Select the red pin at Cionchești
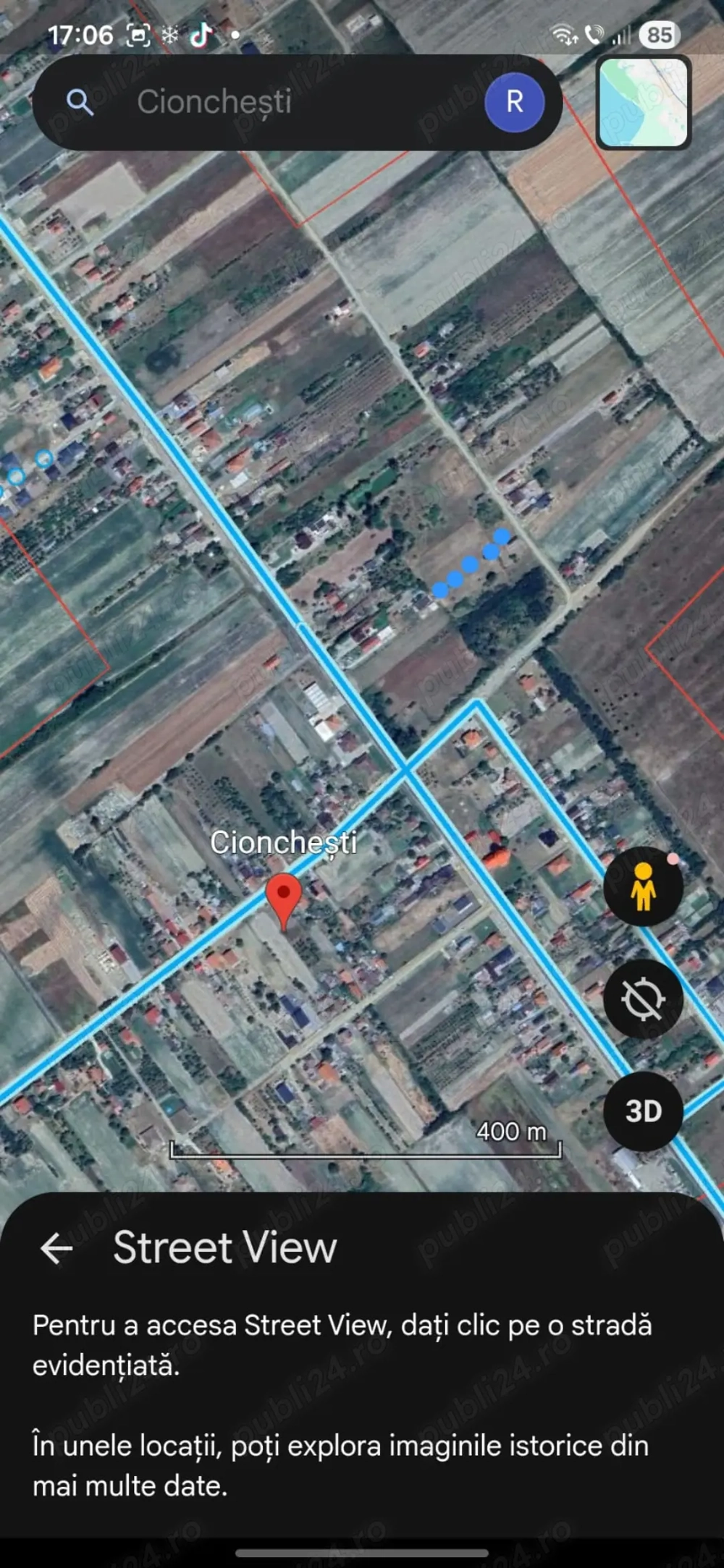The image size is (724, 1568). 284,897
